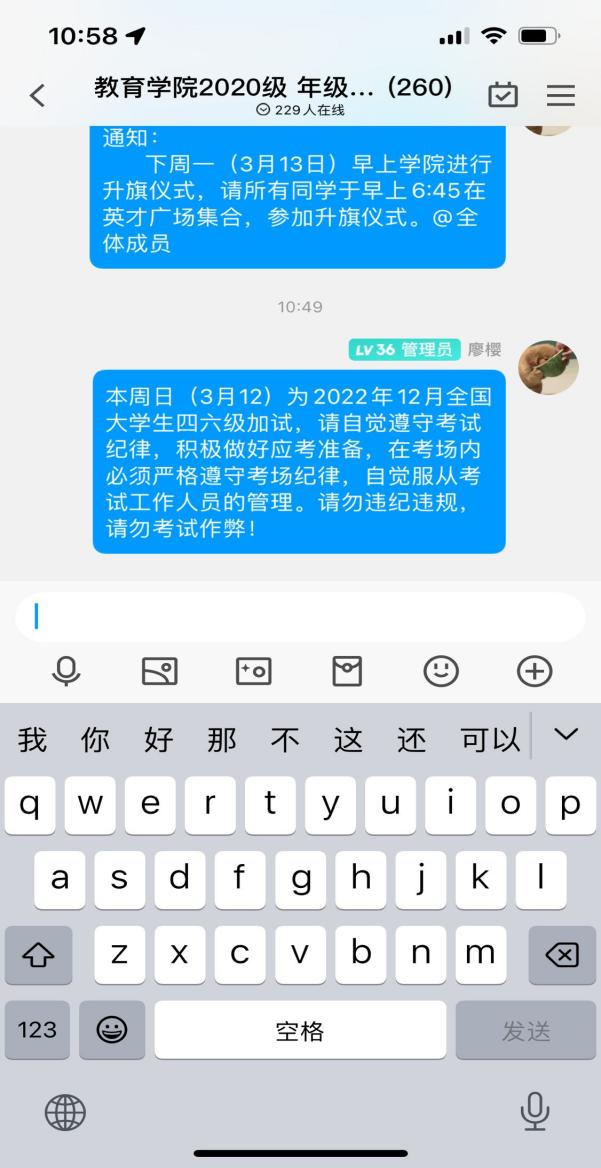Screen dimensions: 601x1168
Task: Open the photo album picker
Action: (160, 672)
